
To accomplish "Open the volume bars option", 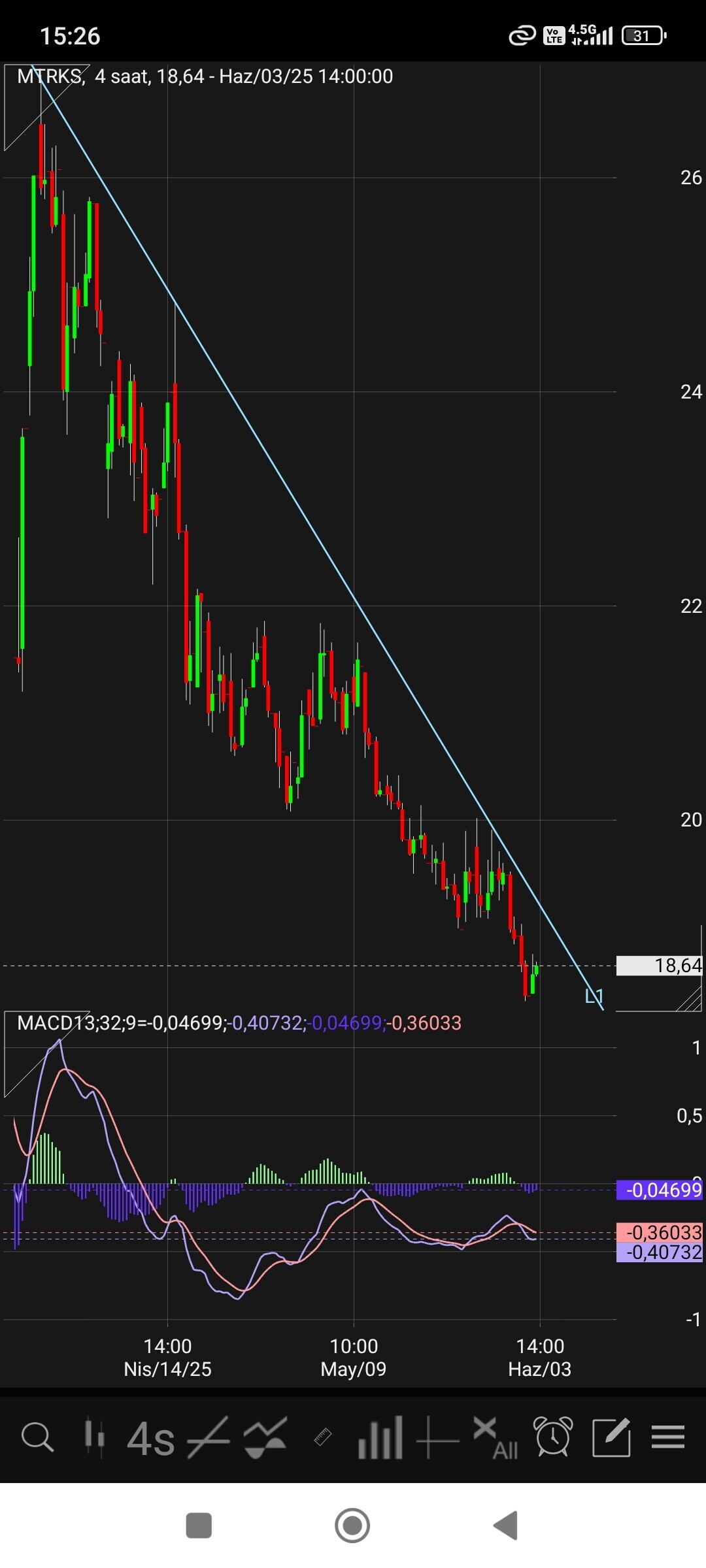I will (x=380, y=1437).
